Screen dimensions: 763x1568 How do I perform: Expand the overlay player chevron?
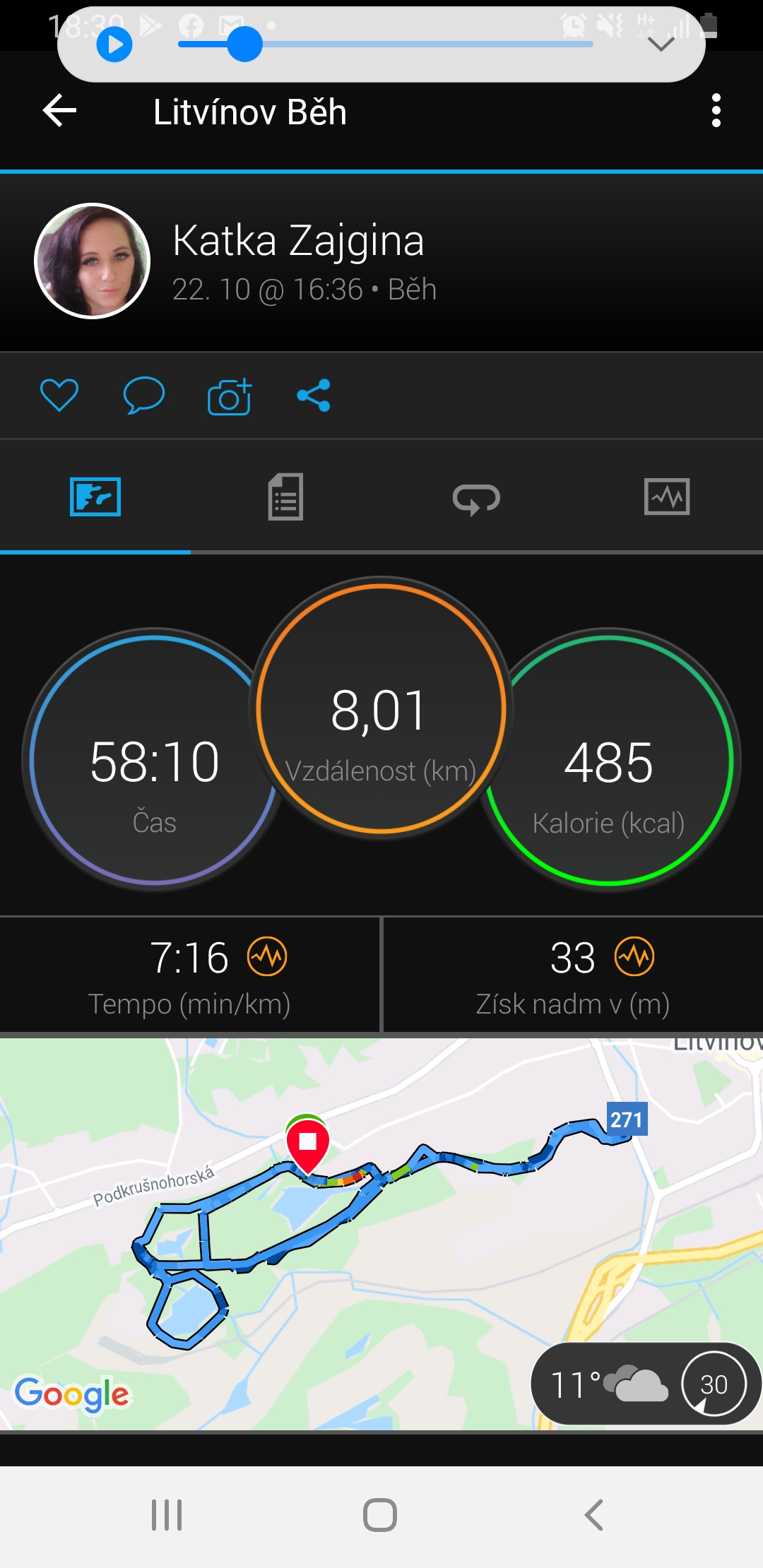point(661,45)
